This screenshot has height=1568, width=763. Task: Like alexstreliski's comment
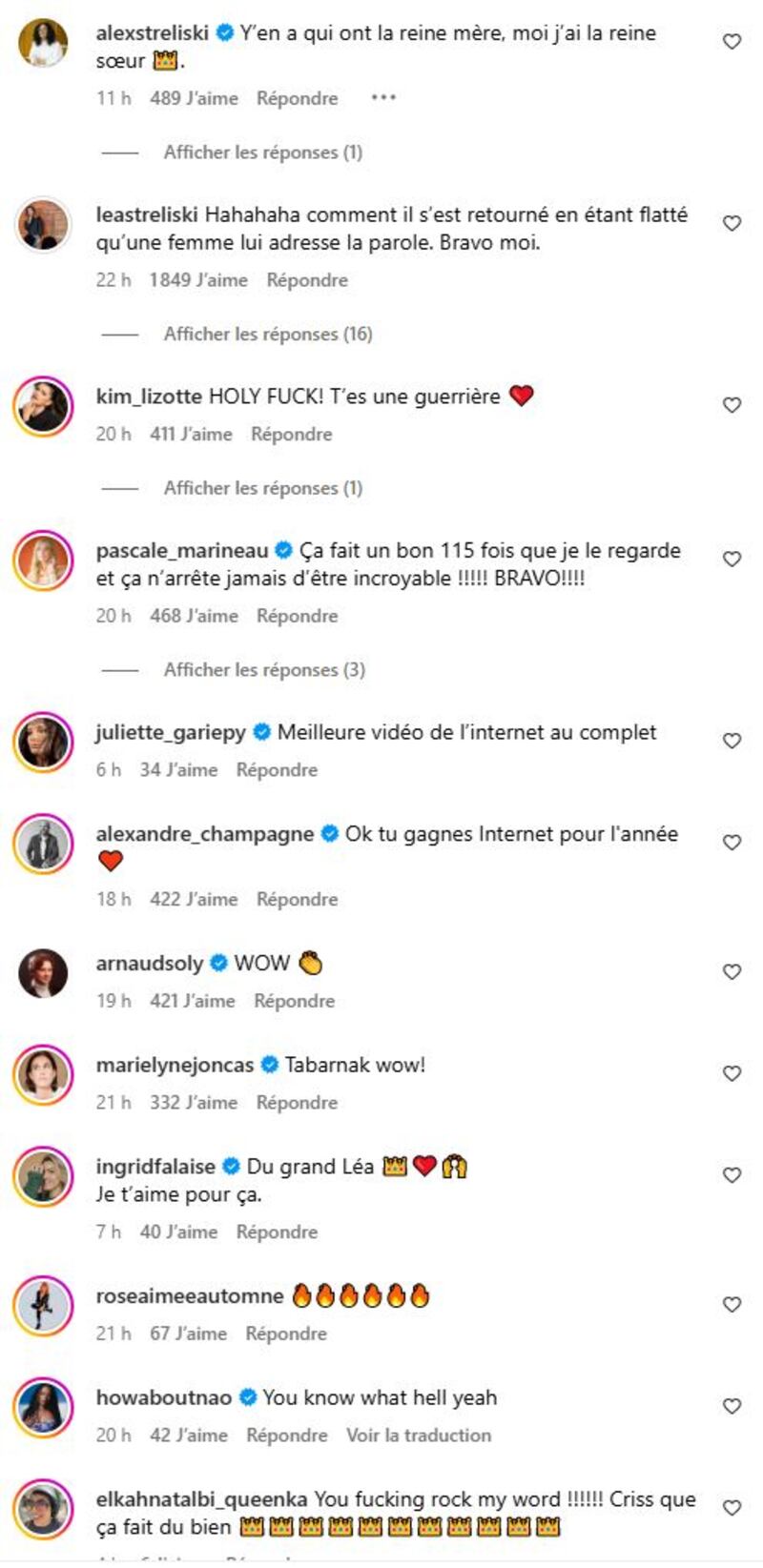tap(732, 41)
